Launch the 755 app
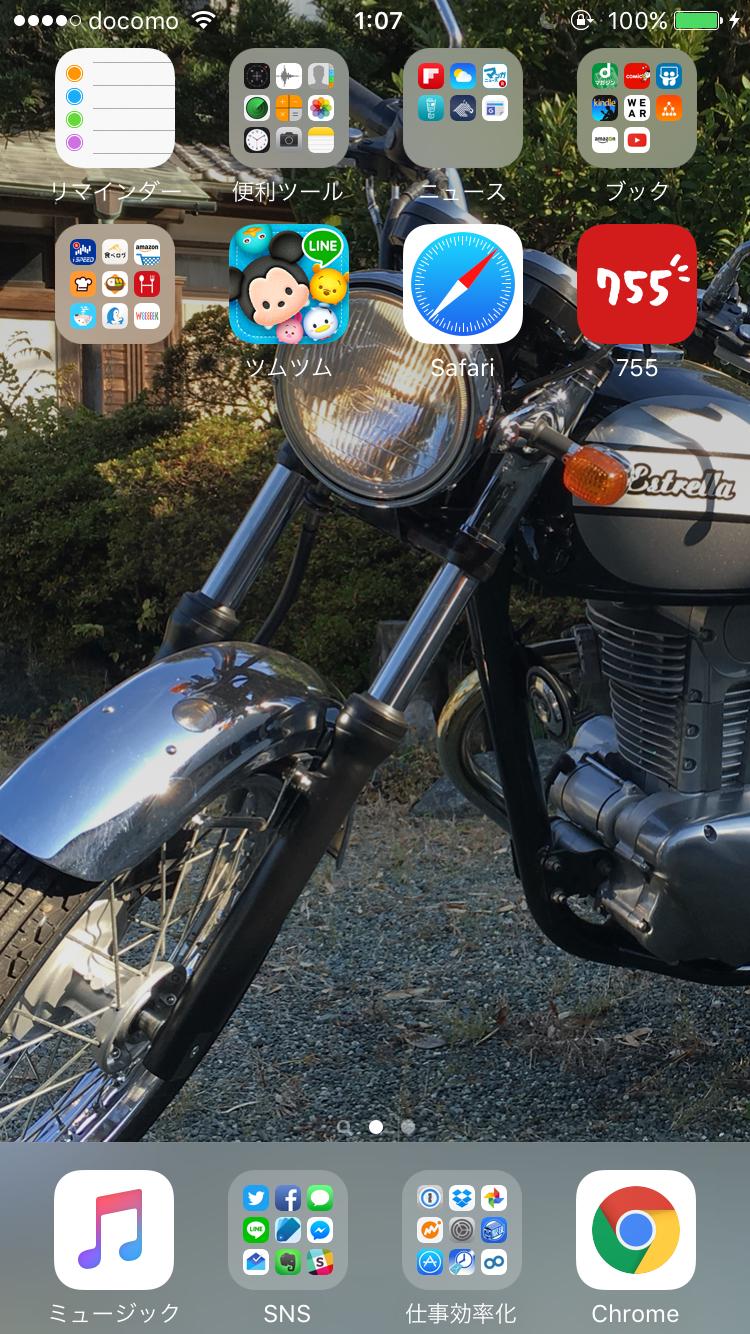This screenshot has width=750, height=1334. point(636,284)
